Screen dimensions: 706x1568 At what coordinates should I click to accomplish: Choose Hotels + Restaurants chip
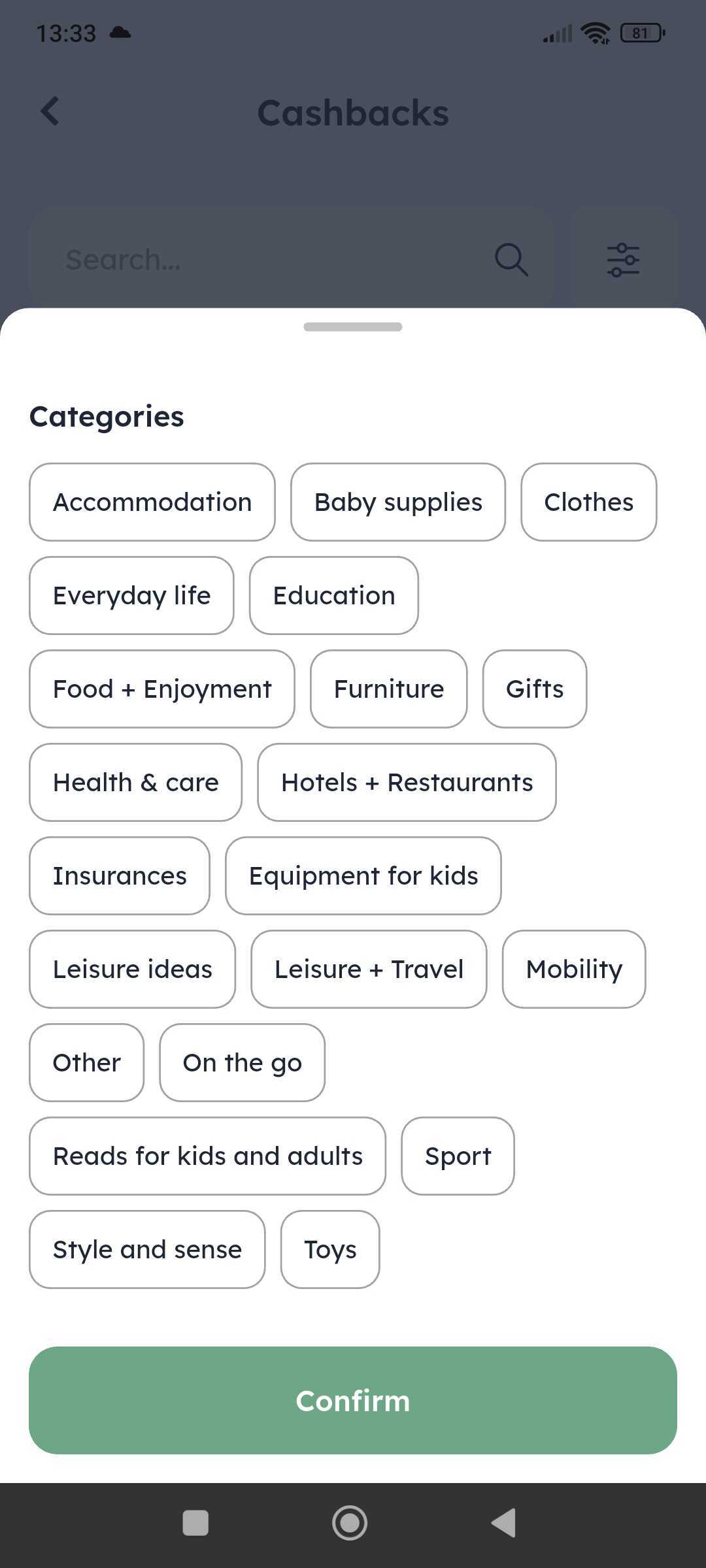pyautogui.click(x=407, y=783)
